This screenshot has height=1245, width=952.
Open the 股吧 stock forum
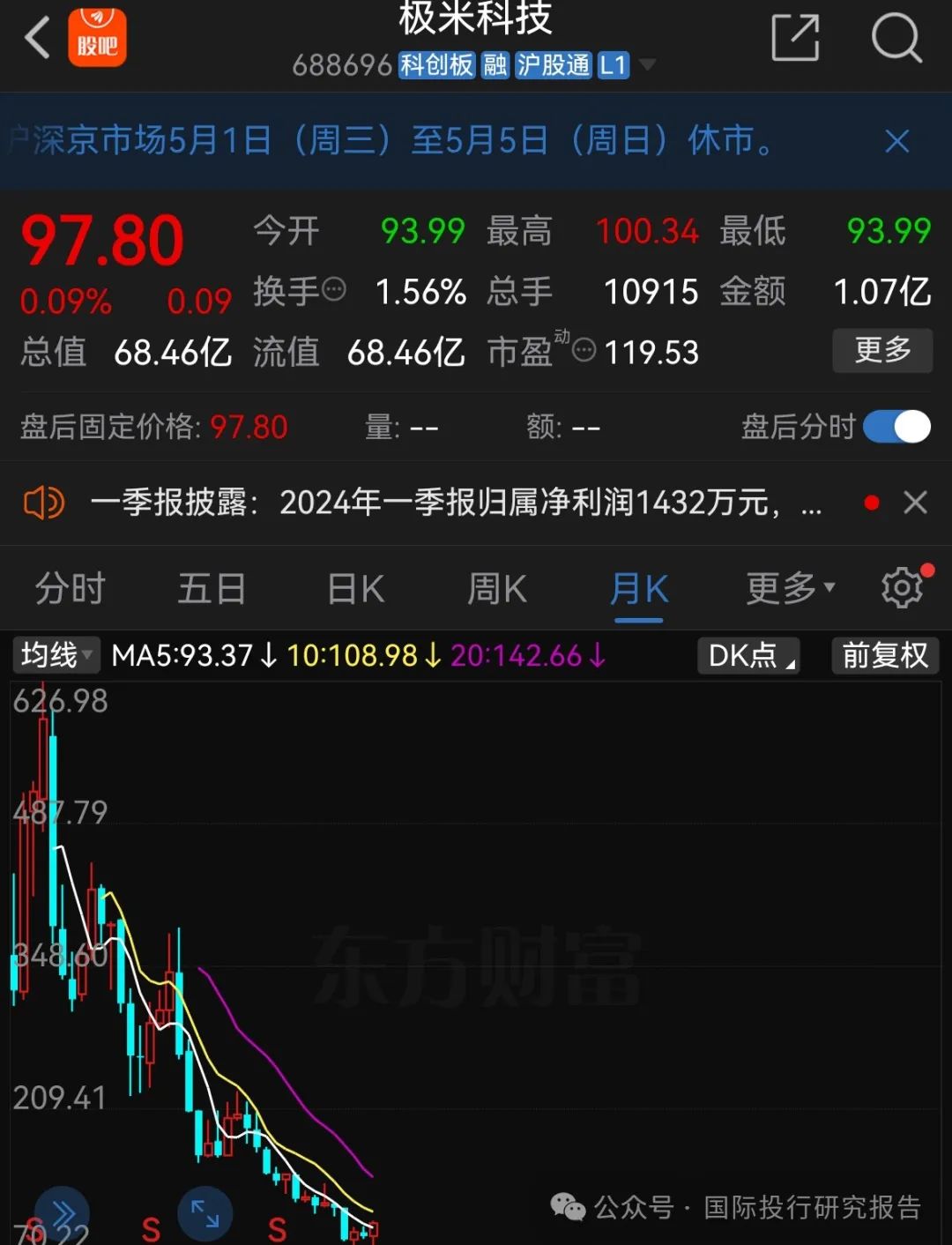pyautogui.click(x=97, y=37)
